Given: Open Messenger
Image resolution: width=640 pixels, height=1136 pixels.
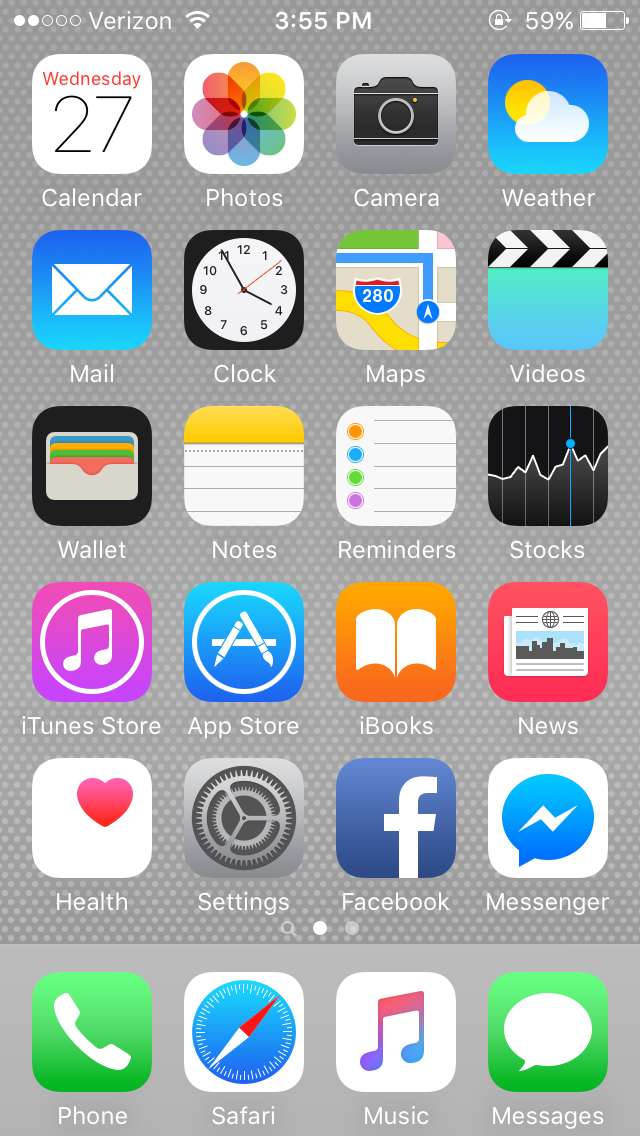Looking at the screenshot, I should tap(548, 818).
